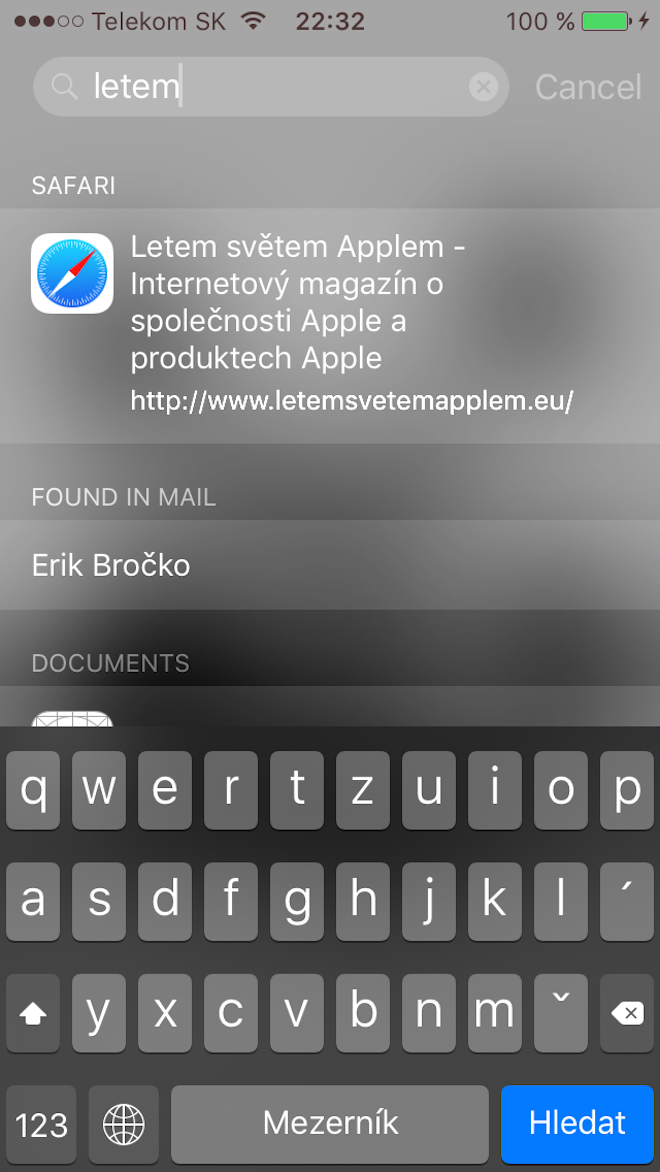The image size is (660, 1172).
Task: Enable shift on the keyboard
Action: point(33,1013)
